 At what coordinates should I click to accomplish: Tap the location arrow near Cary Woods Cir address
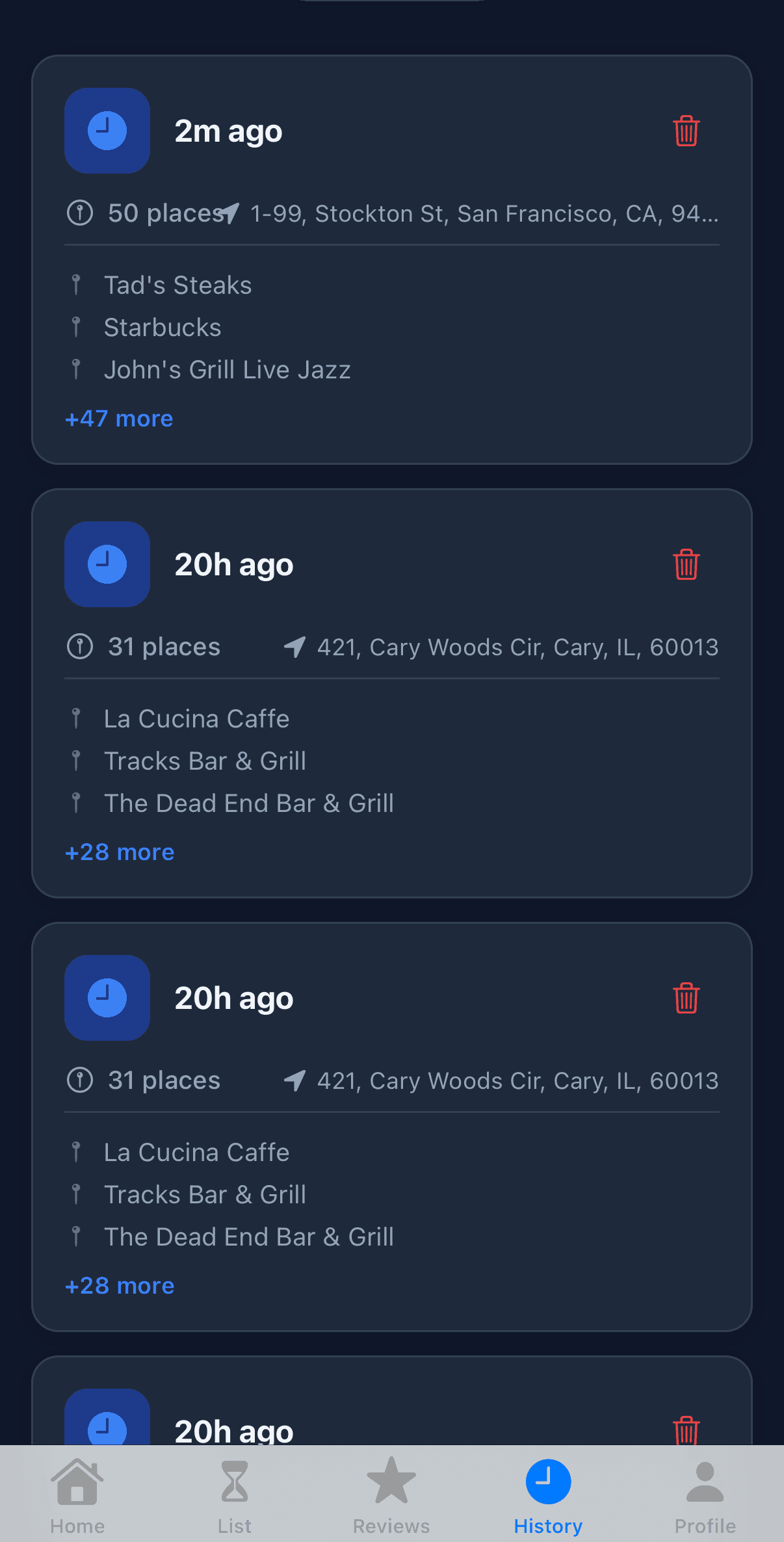(x=294, y=646)
